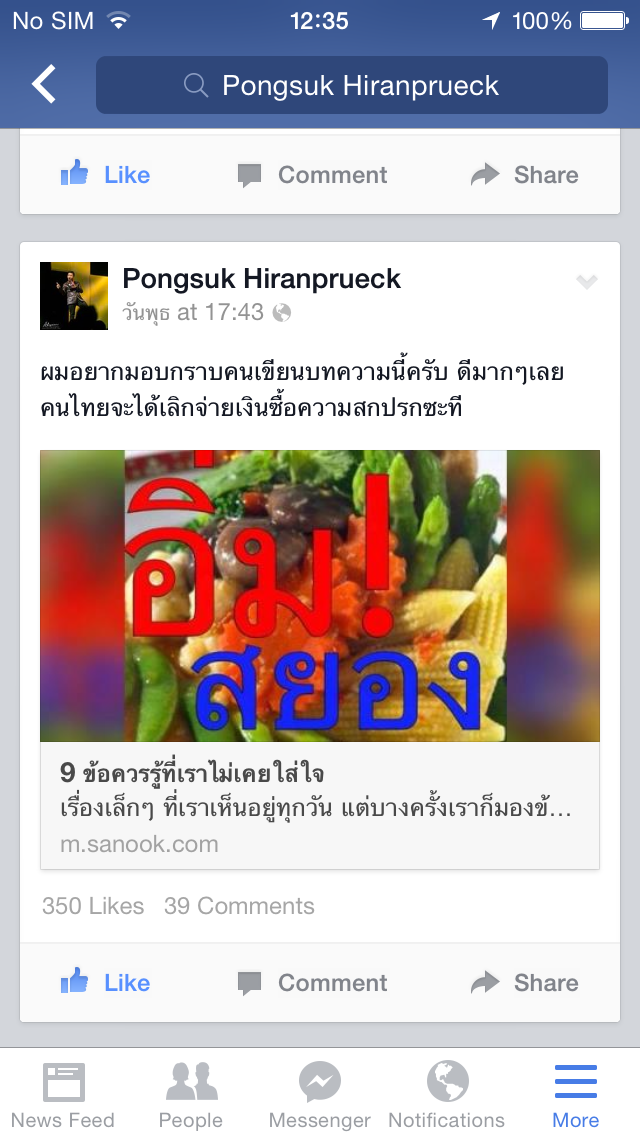The height and width of the screenshot is (1136, 640).
Task: Open the m.sanook.com article preview card
Action: [320, 659]
